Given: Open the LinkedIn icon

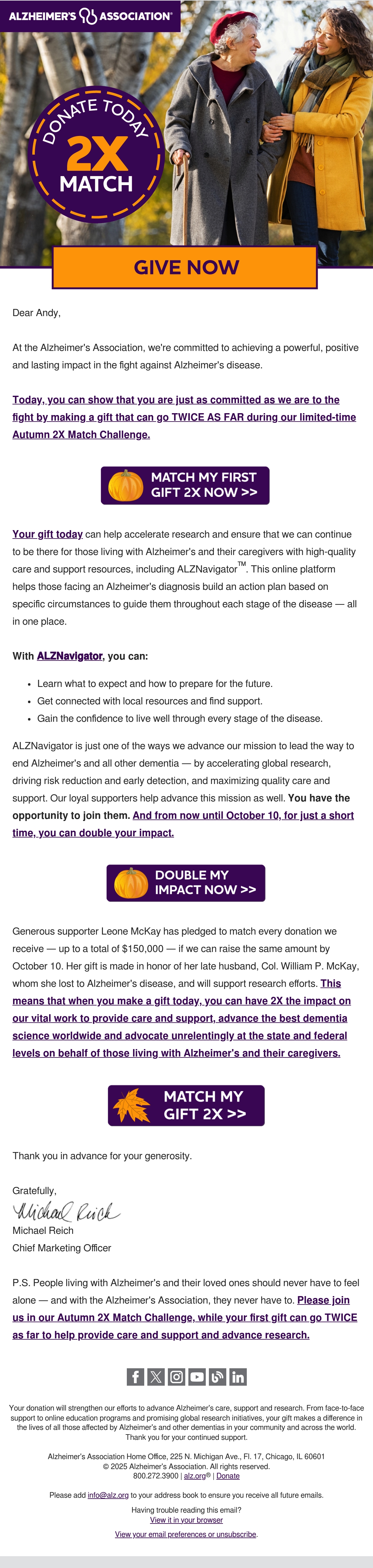Looking at the screenshot, I should tap(238, 1376).
